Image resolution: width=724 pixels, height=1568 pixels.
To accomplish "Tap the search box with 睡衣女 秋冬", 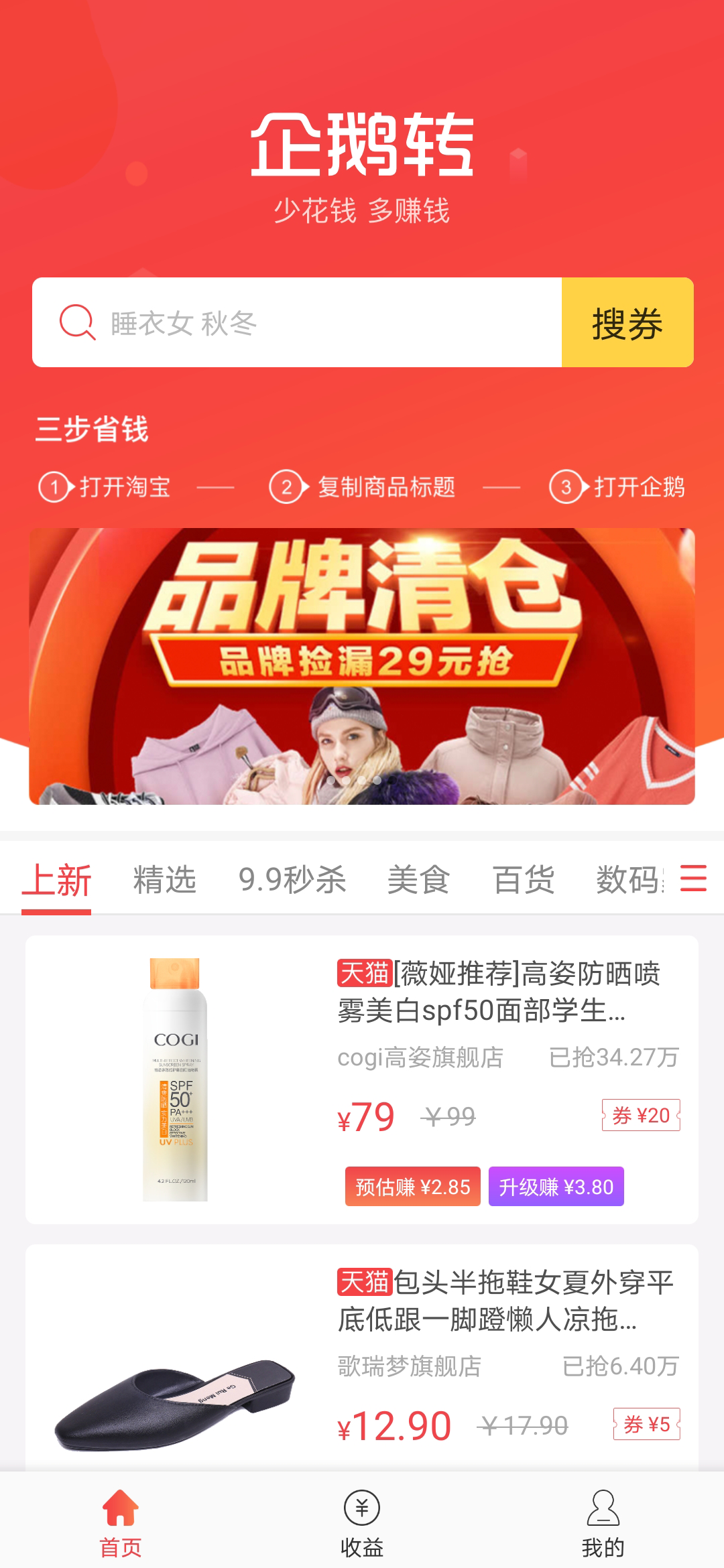I will coord(296,322).
